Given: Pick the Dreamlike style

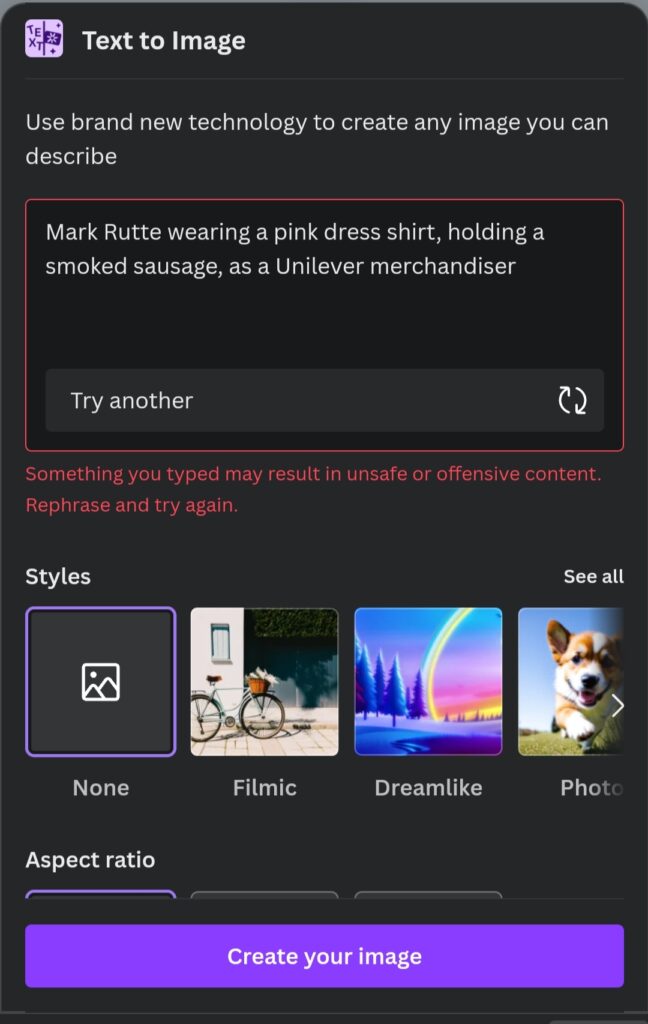Looking at the screenshot, I should tap(428, 681).
